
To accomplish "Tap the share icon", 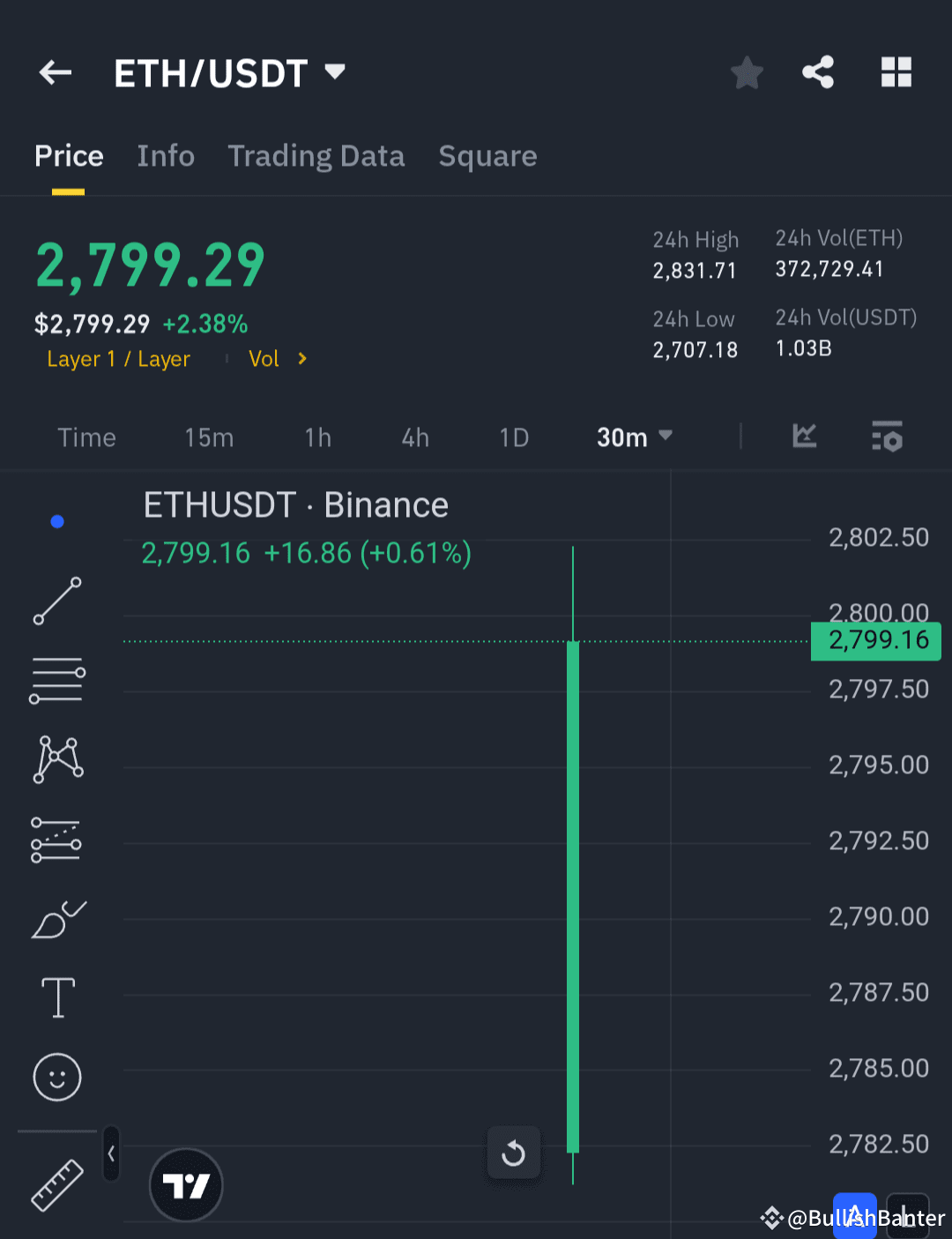I will click(x=818, y=72).
